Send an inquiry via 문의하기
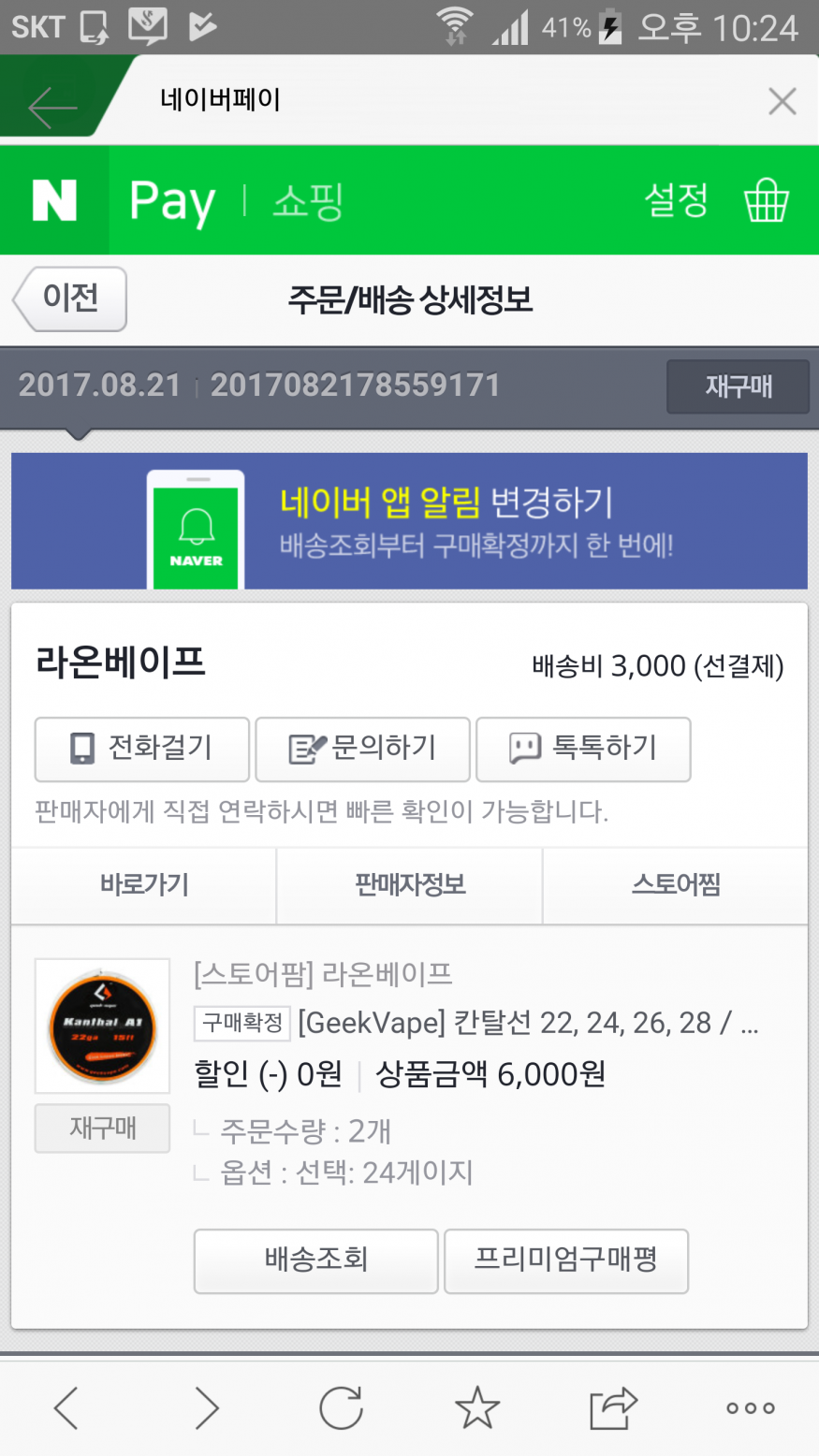Viewport: 819px width, 1456px height. (x=362, y=749)
